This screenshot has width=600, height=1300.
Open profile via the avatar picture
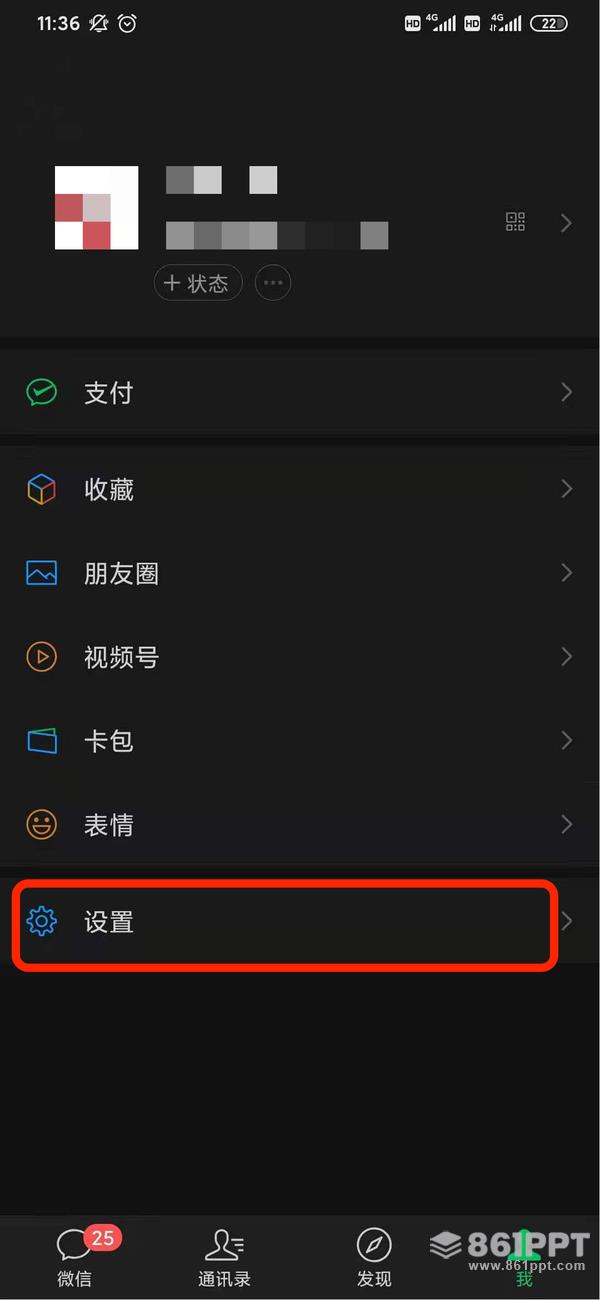[96, 208]
